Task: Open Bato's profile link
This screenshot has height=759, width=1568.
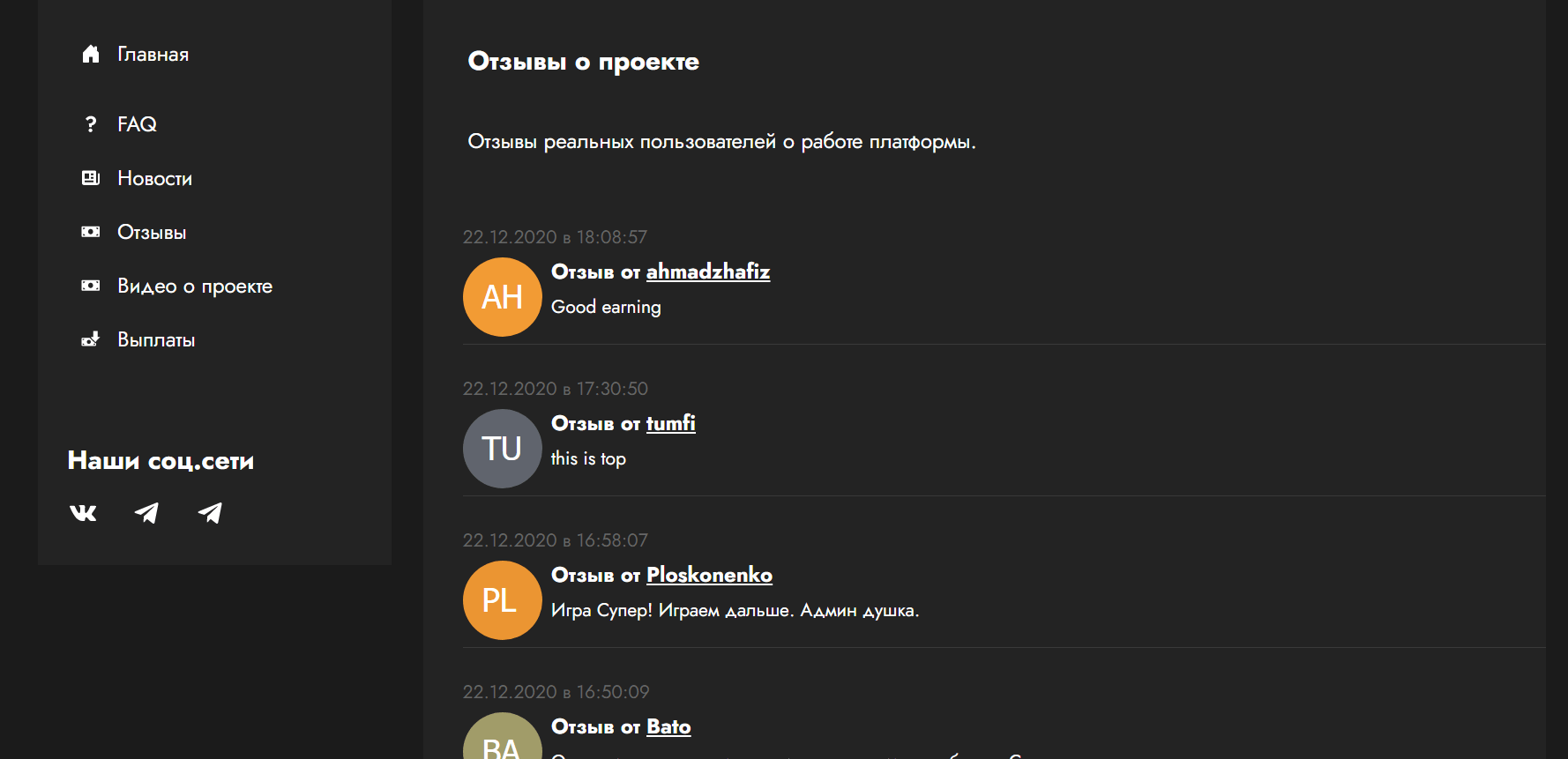Action: (x=668, y=726)
